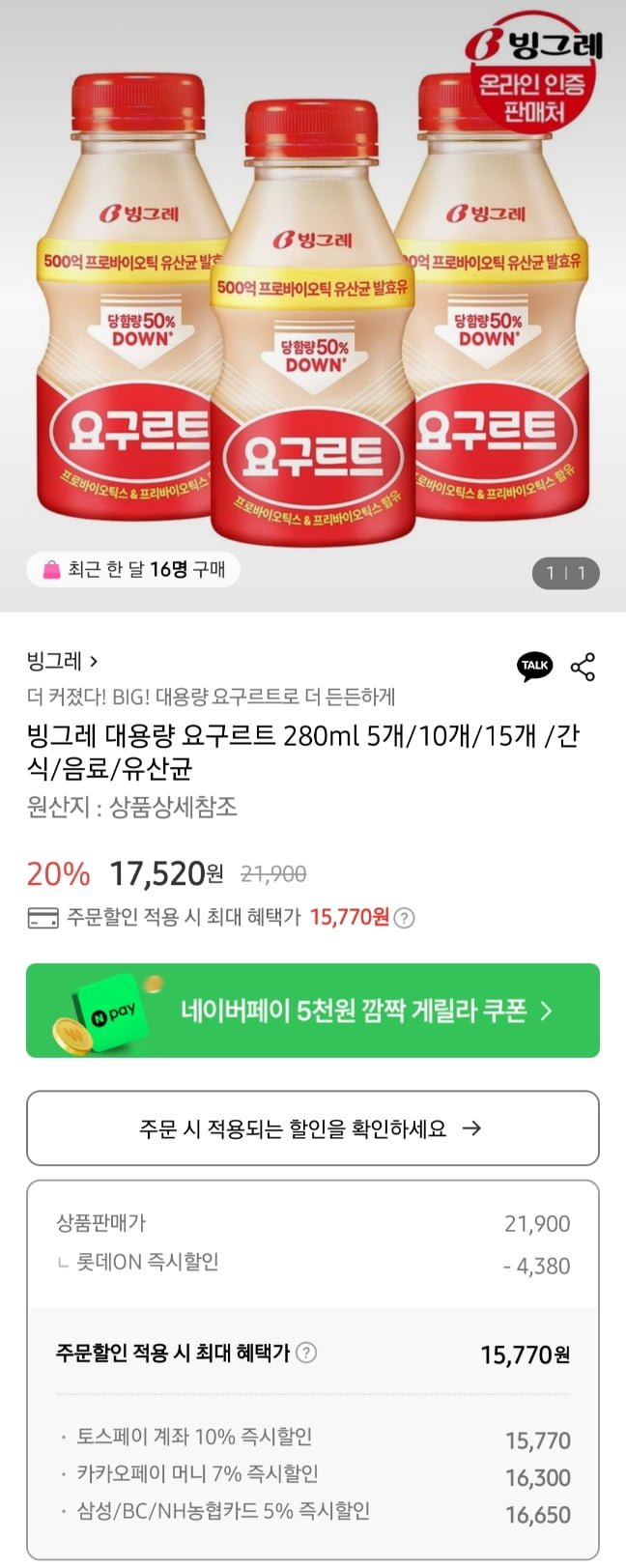626x1568 pixels.
Task: Open the 네이버페이 5천원 coupon banner
Action: pyautogui.click(x=313, y=1011)
